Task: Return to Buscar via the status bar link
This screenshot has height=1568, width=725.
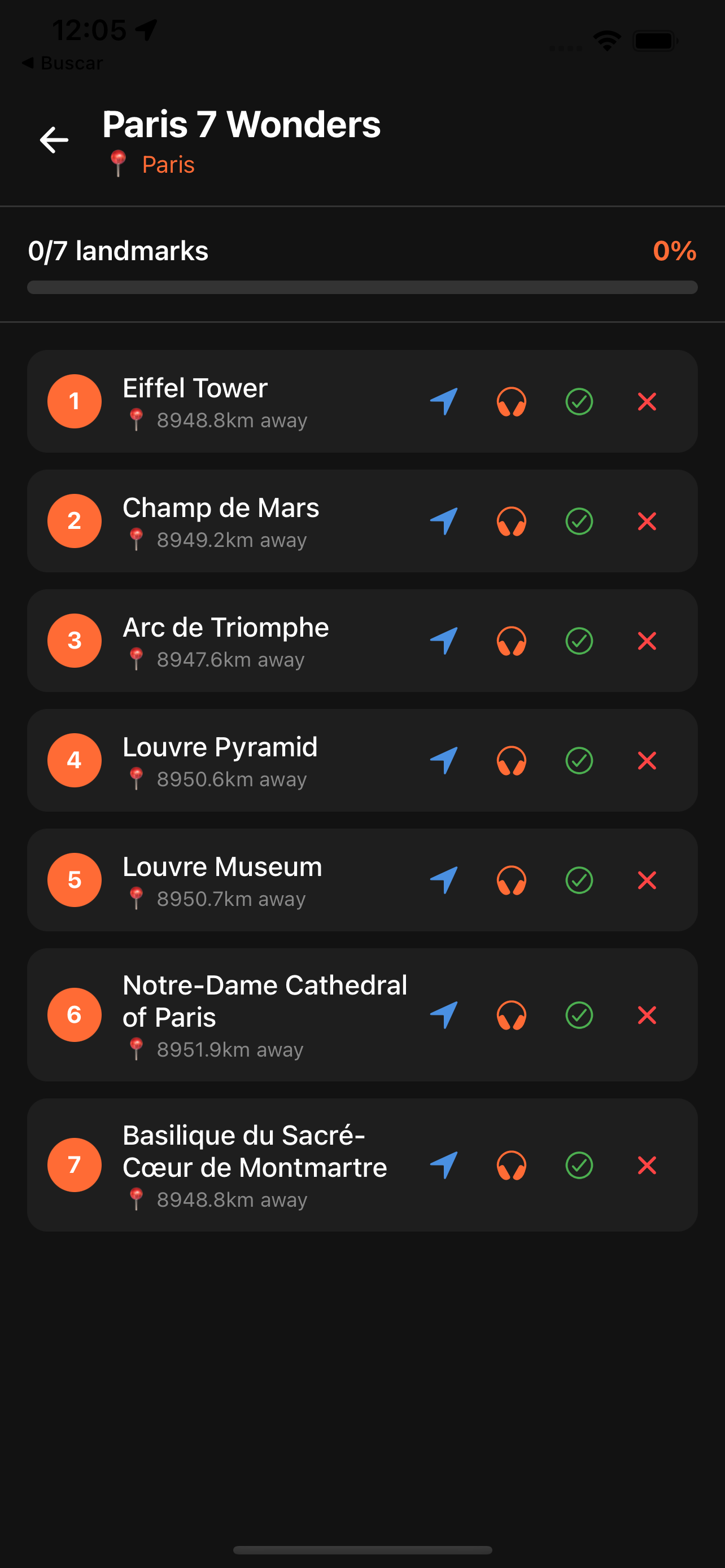Action: pyautogui.click(x=63, y=63)
